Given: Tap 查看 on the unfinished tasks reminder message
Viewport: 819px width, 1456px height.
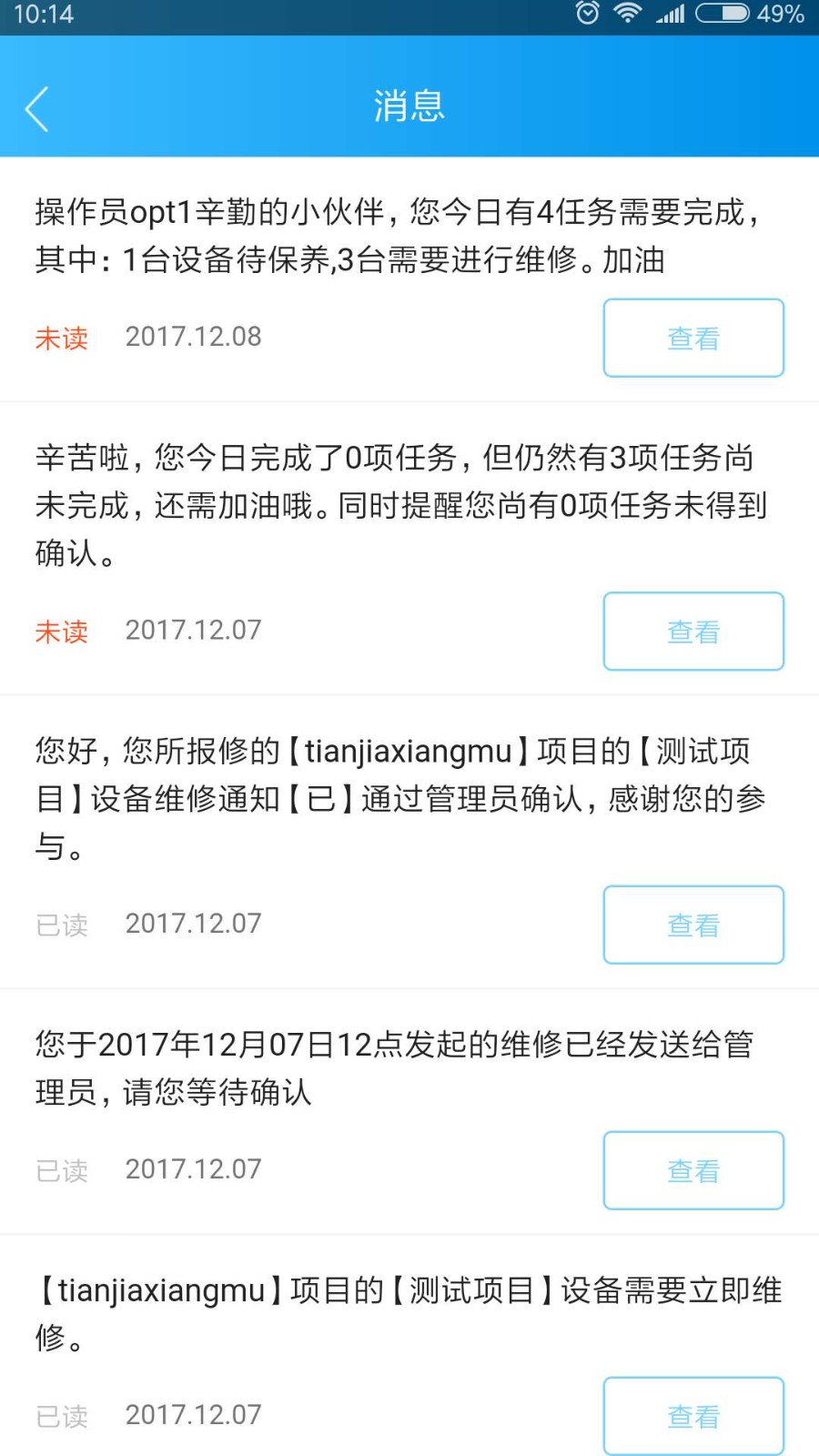Looking at the screenshot, I should tap(693, 631).
